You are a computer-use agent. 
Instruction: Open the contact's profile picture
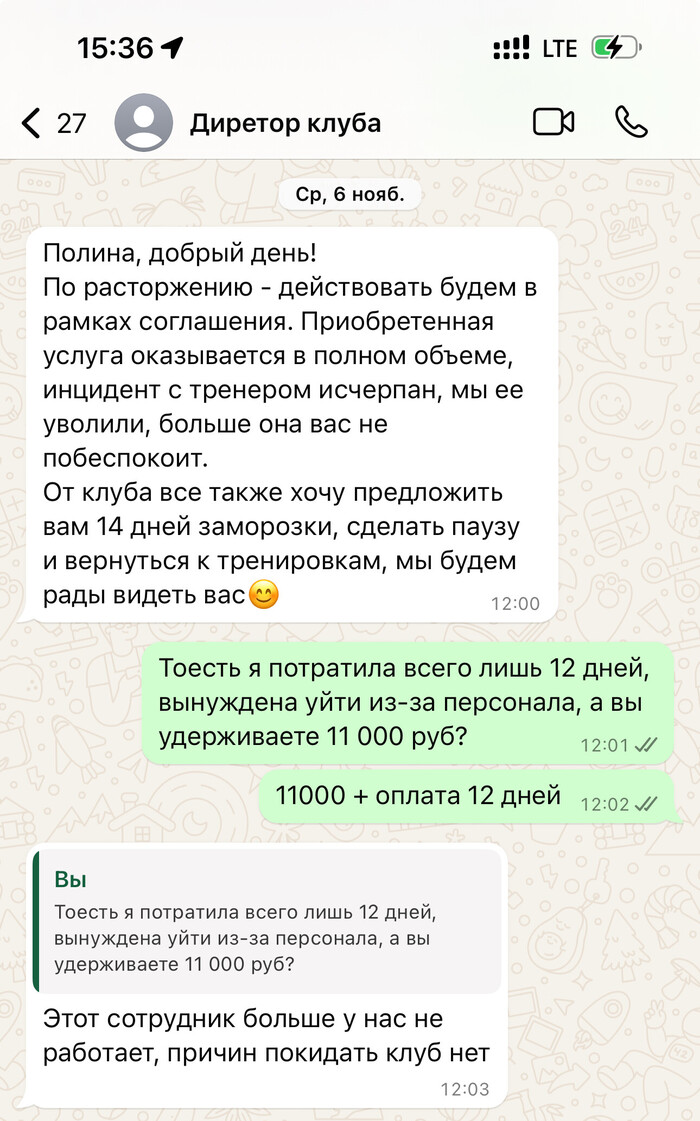(143, 123)
